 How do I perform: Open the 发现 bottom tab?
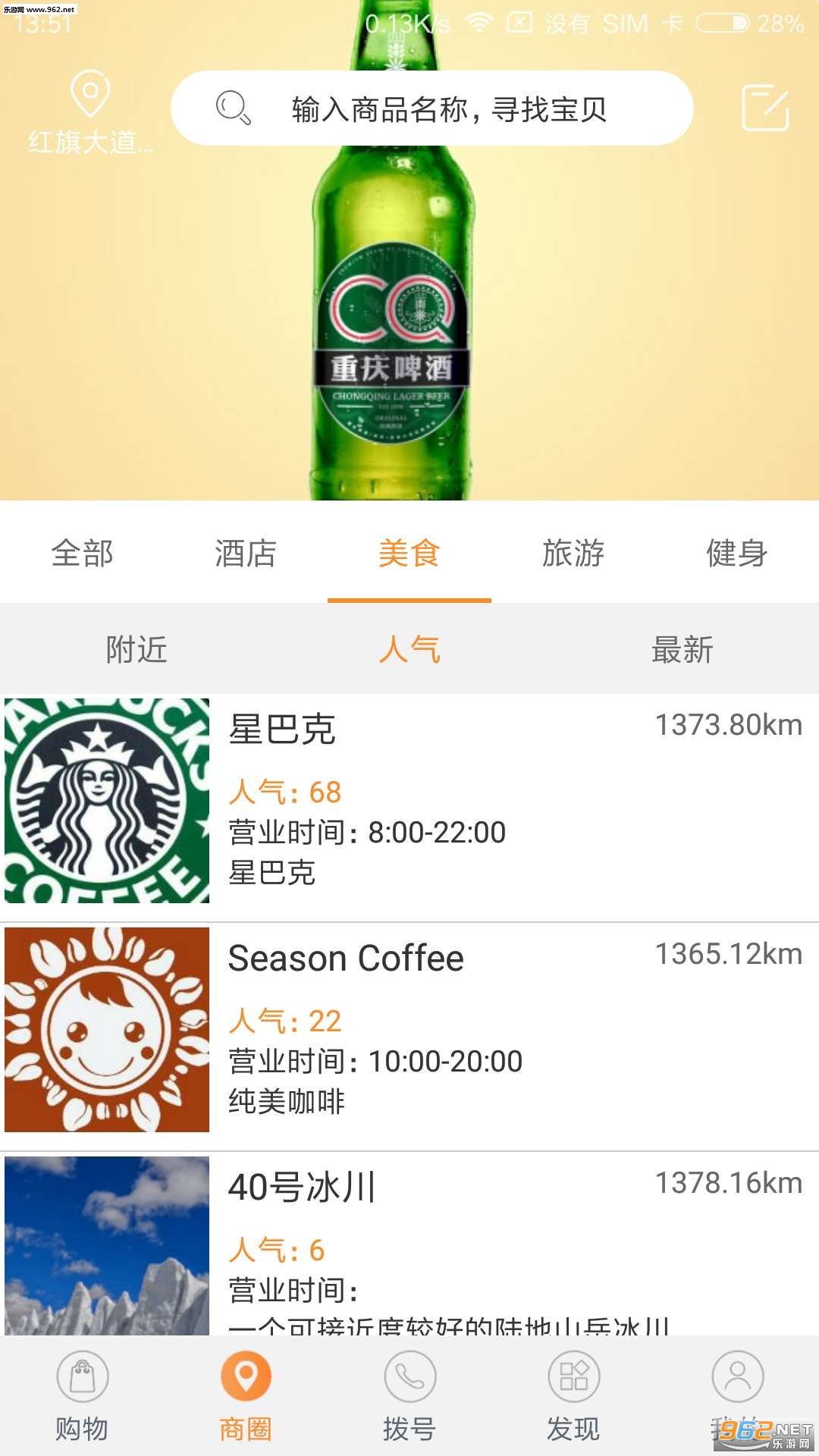point(573,1395)
